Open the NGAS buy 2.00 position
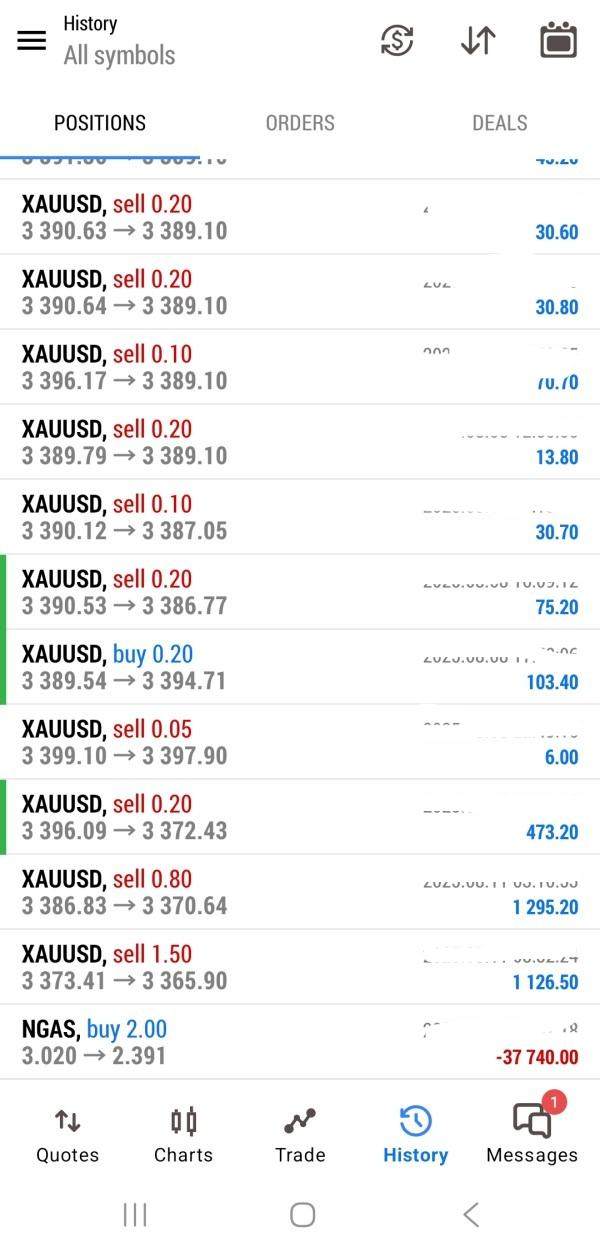600x1252 pixels. coord(300,1042)
